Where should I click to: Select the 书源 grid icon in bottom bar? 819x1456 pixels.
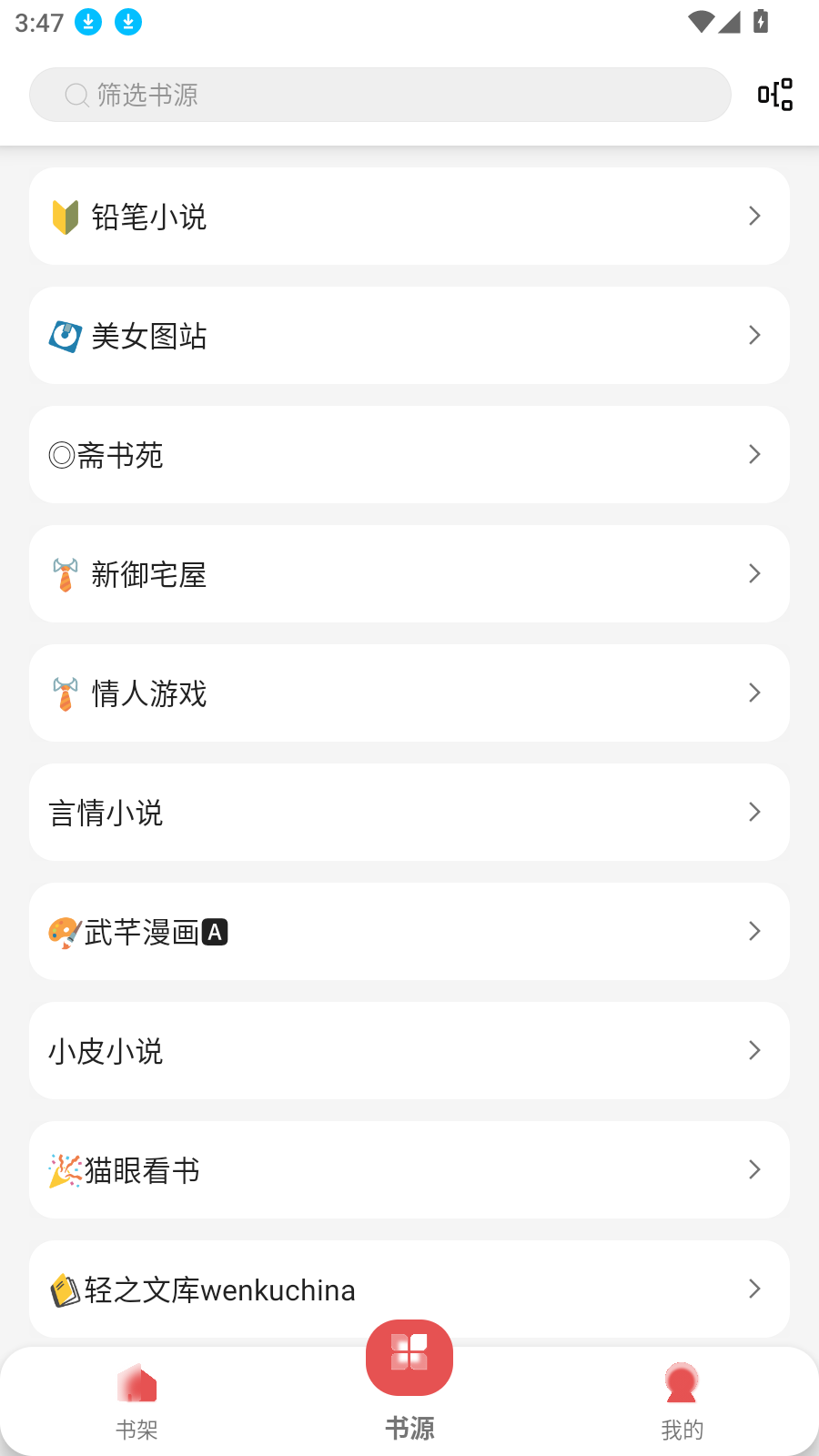click(x=409, y=1357)
